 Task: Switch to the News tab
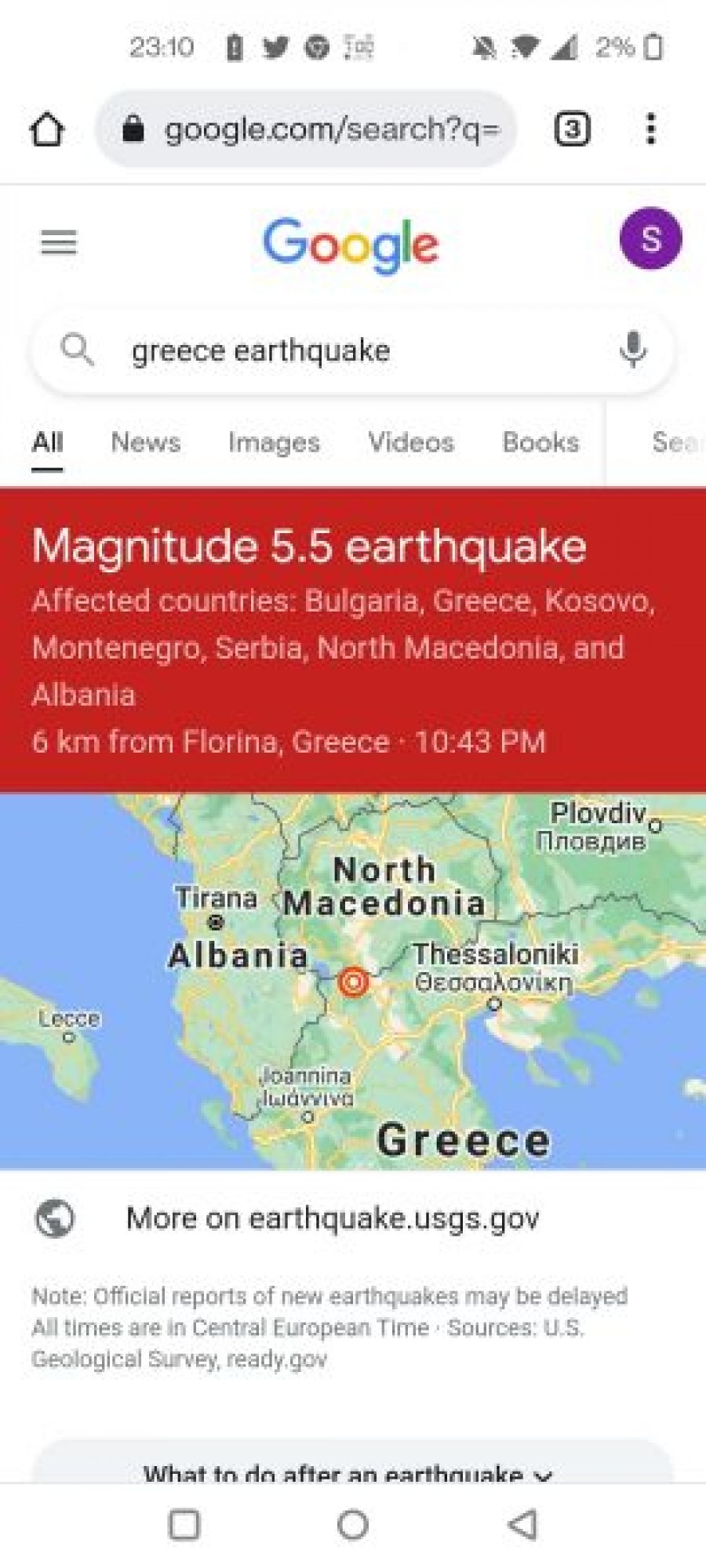coord(146,442)
